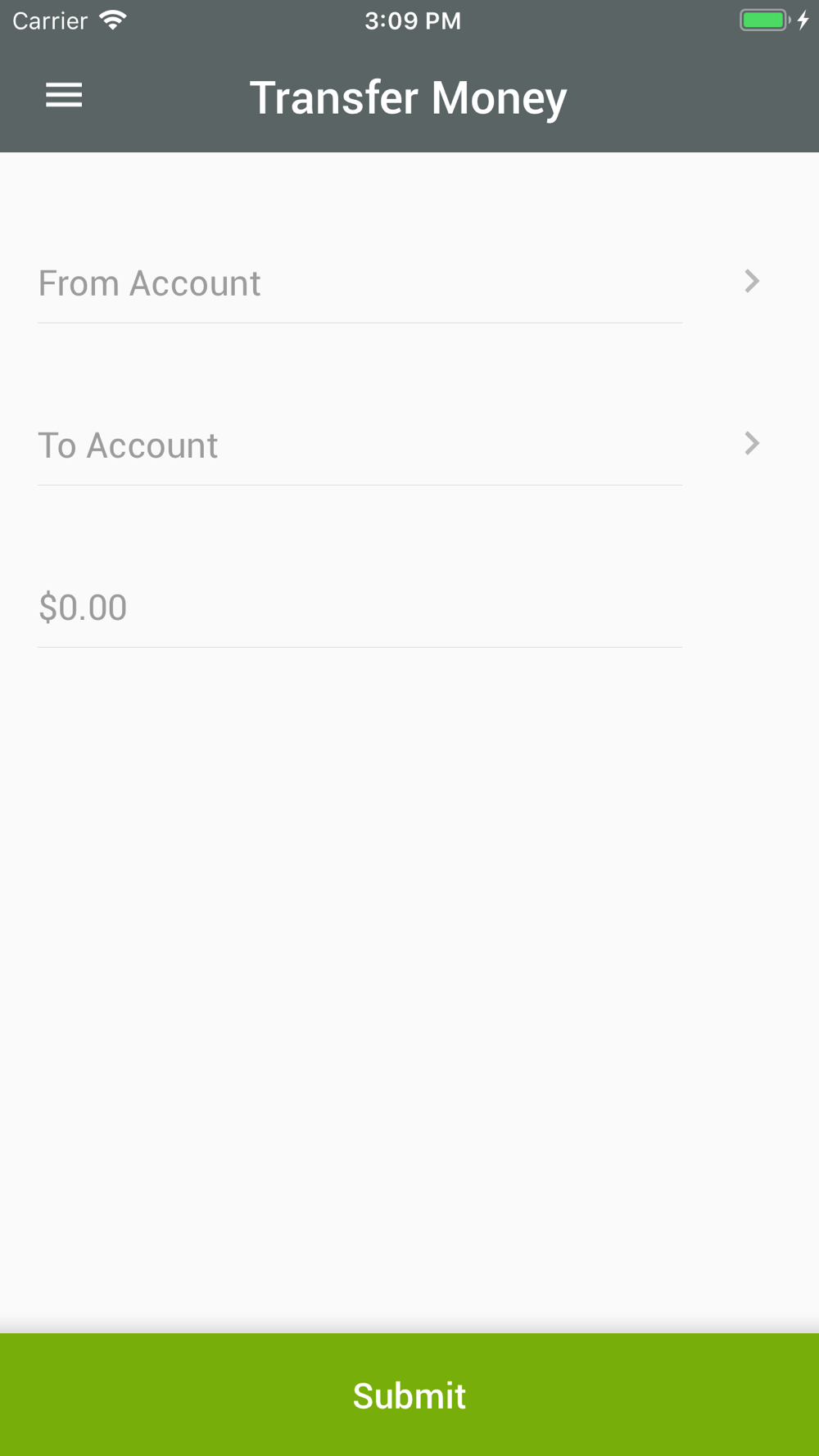Tap the $0.00 amount field

point(360,608)
